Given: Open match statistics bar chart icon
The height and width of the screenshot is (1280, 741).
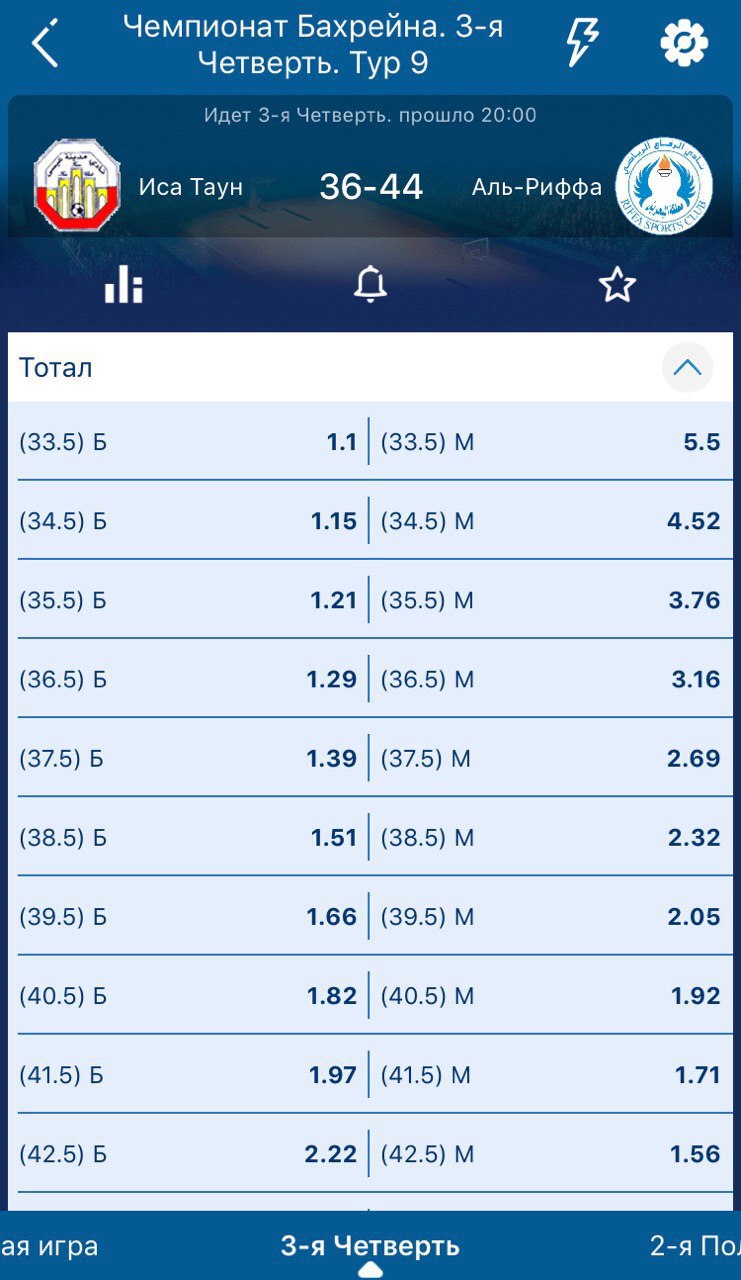Looking at the screenshot, I should click(124, 285).
